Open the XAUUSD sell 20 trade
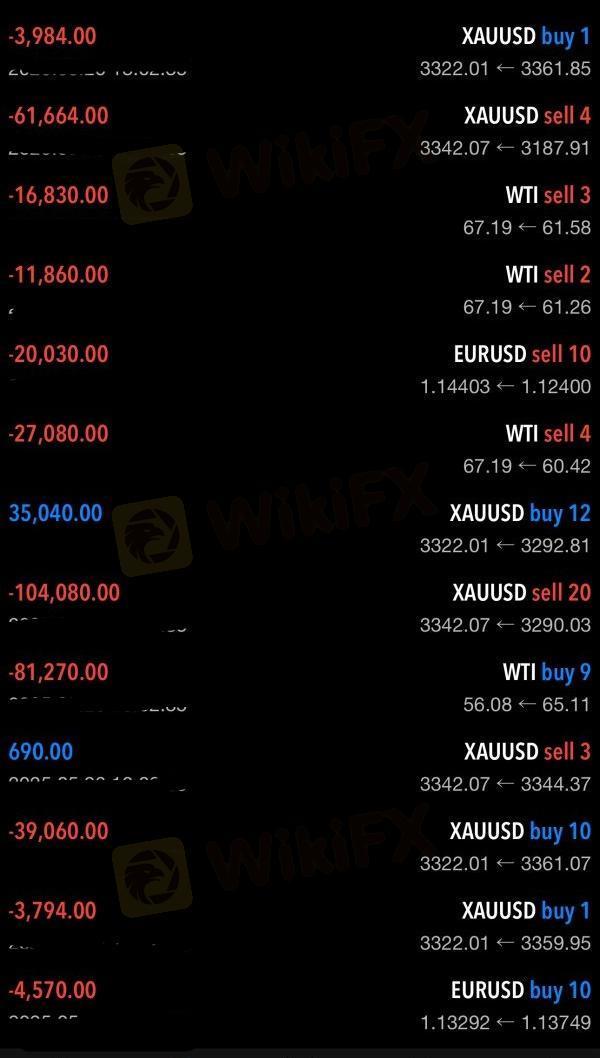Image resolution: width=600 pixels, height=1058 pixels. (x=300, y=608)
